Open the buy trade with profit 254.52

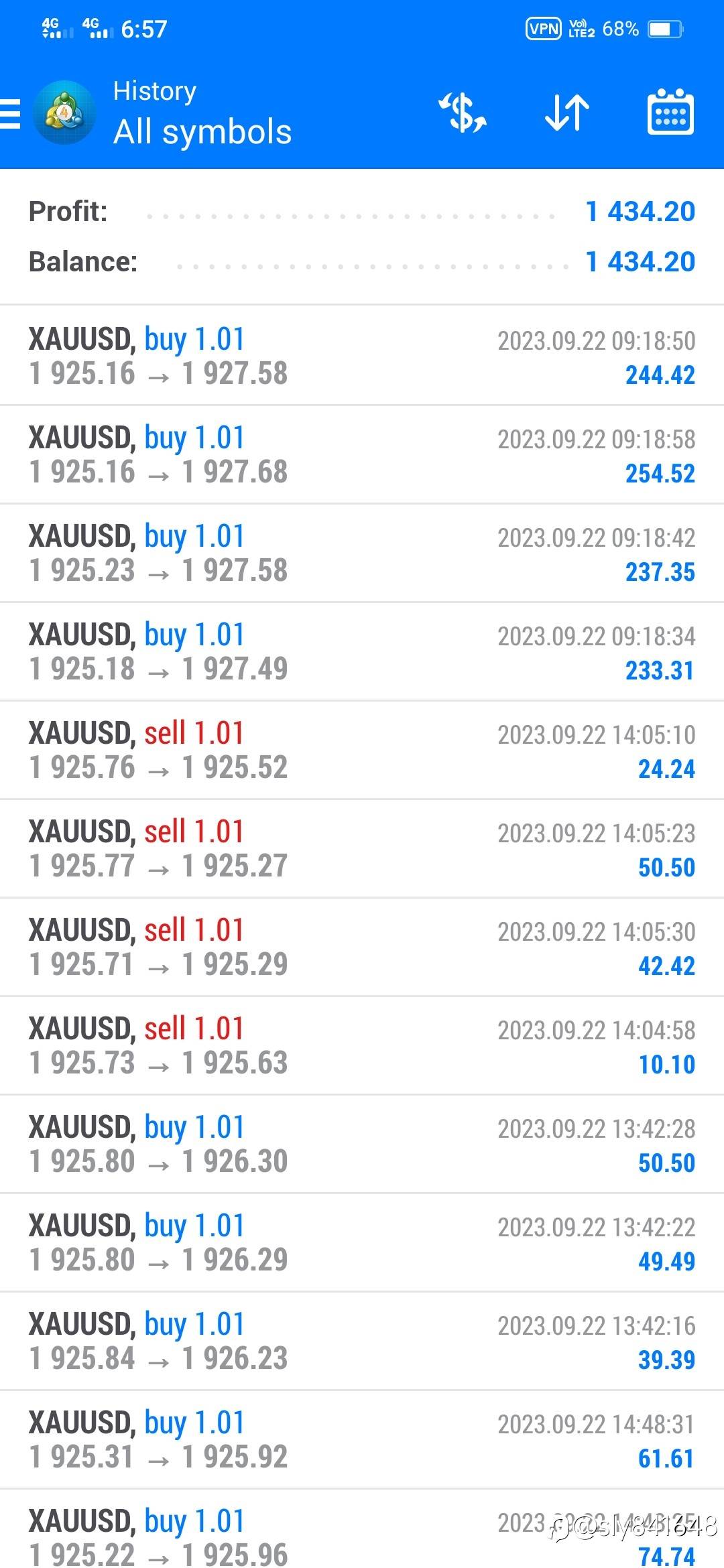[362, 454]
